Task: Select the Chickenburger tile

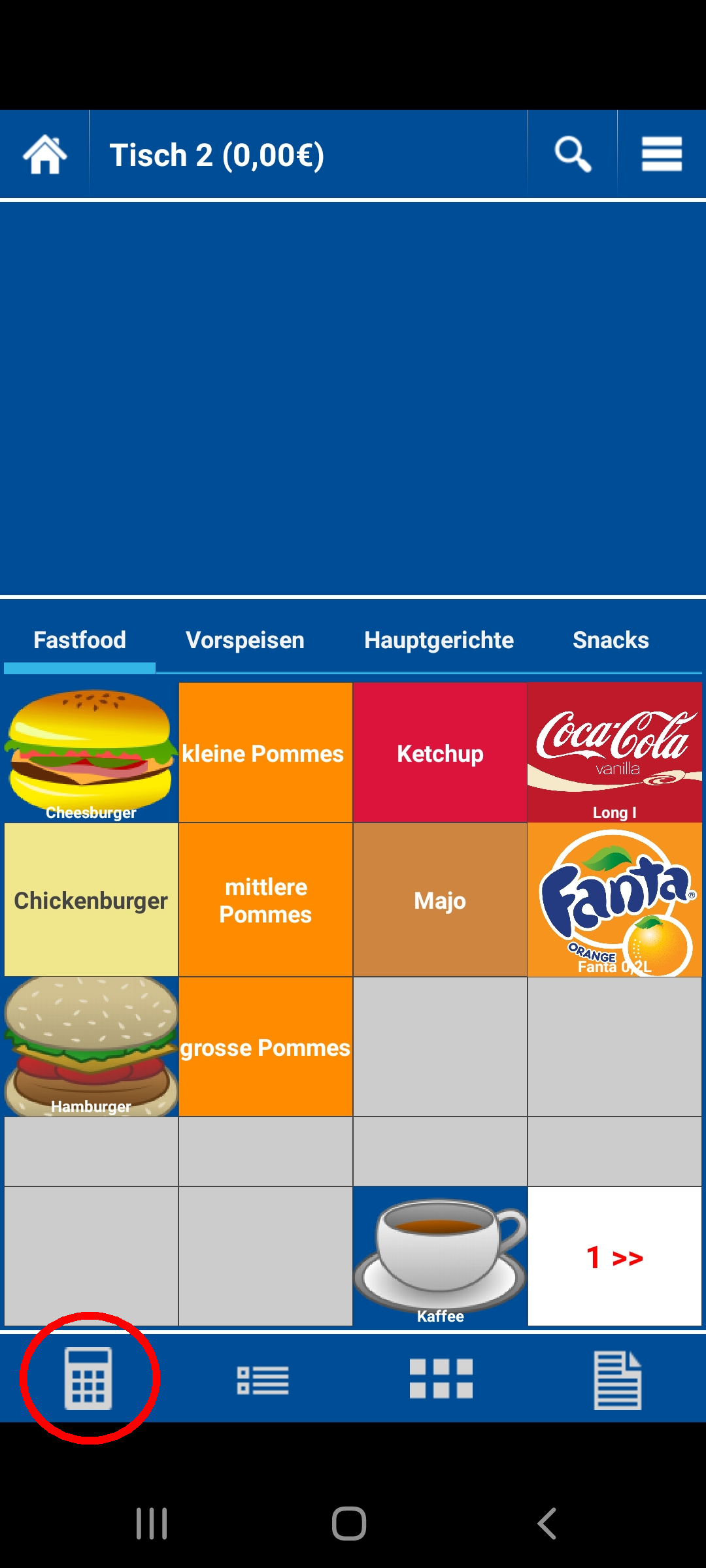Action: pyautogui.click(x=91, y=900)
